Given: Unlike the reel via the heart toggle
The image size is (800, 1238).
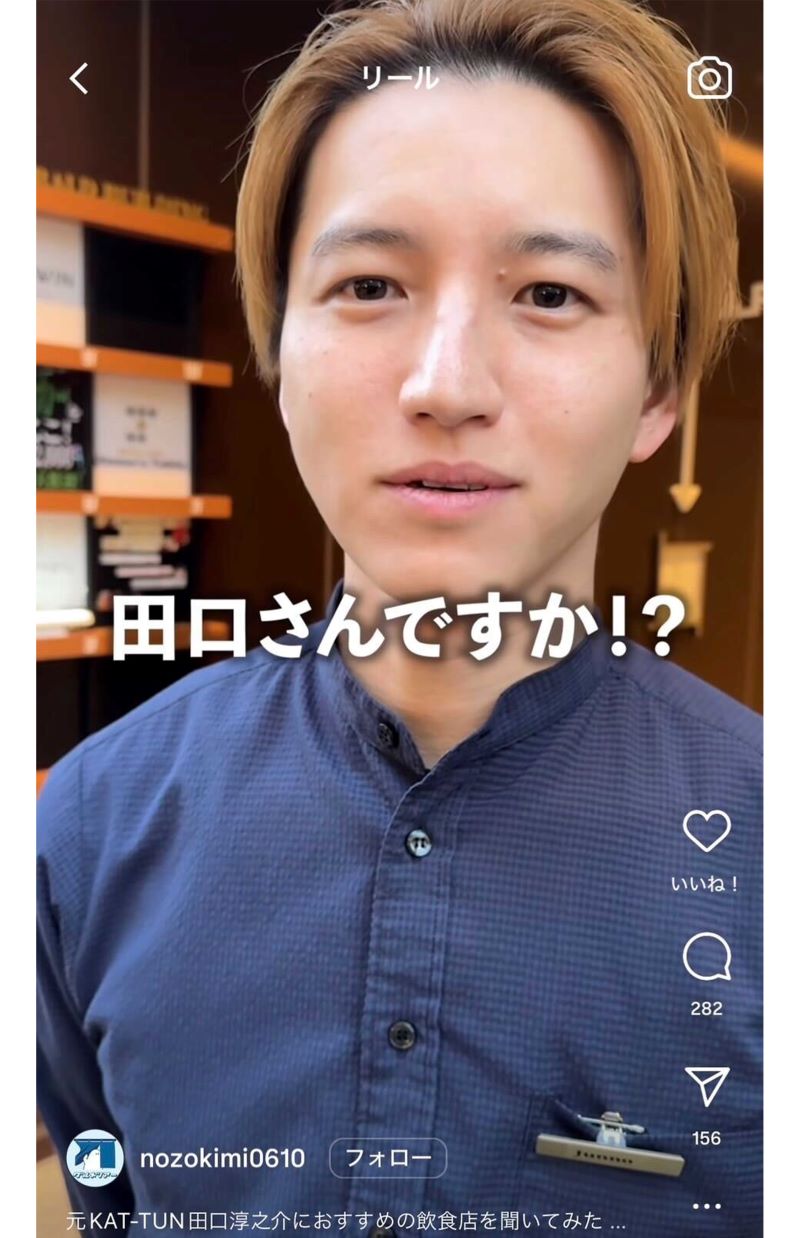Looking at the screenshot, I should click(711, 831).
